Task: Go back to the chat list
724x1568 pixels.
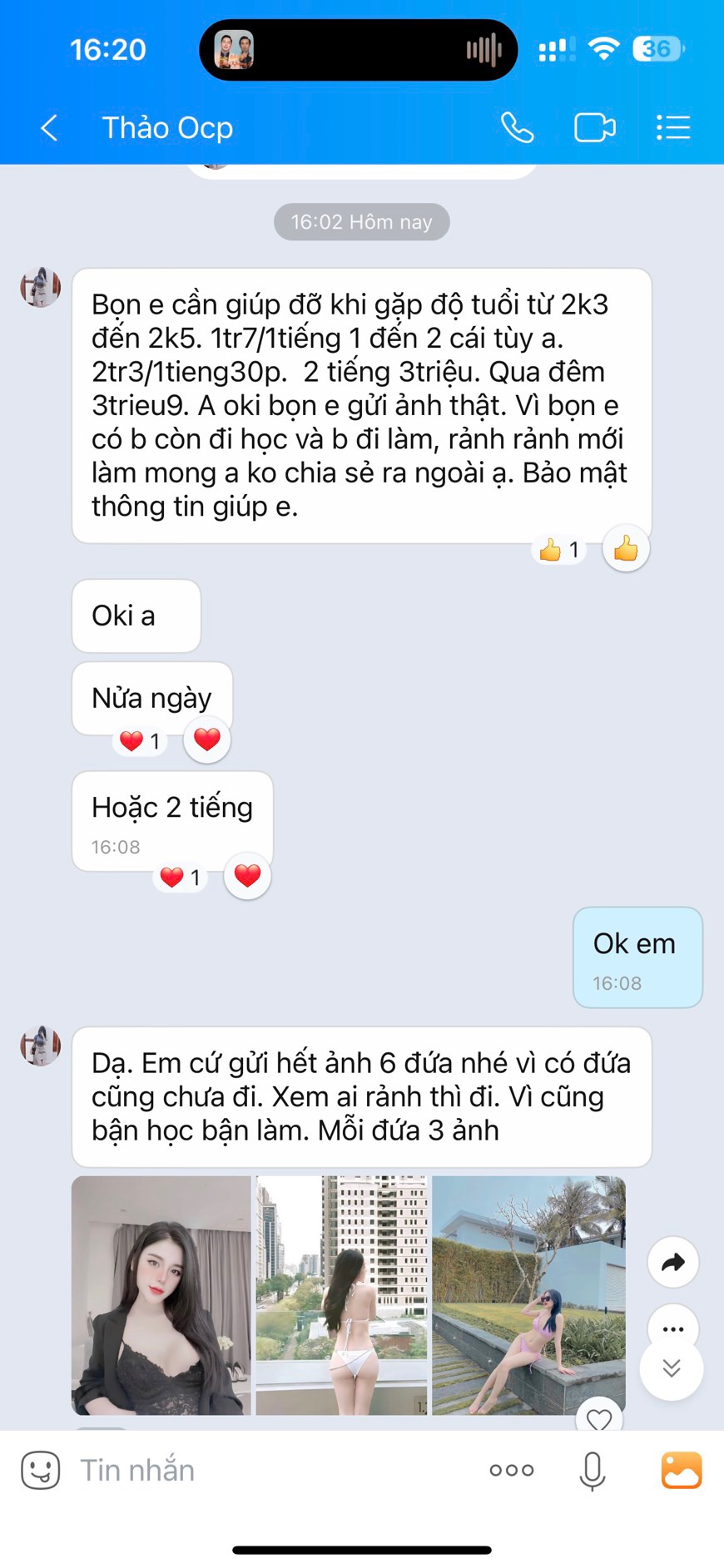Action: tap(49, 128)
